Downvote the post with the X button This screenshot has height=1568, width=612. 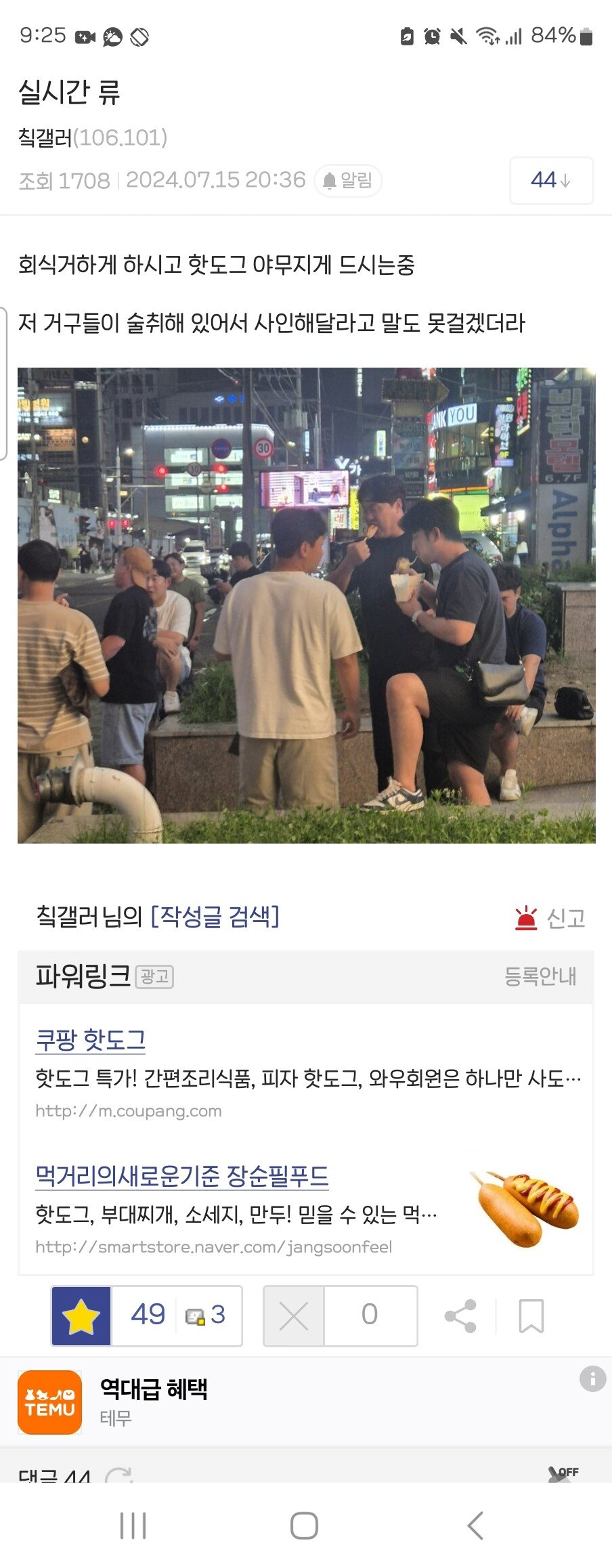coord(294,1316)
